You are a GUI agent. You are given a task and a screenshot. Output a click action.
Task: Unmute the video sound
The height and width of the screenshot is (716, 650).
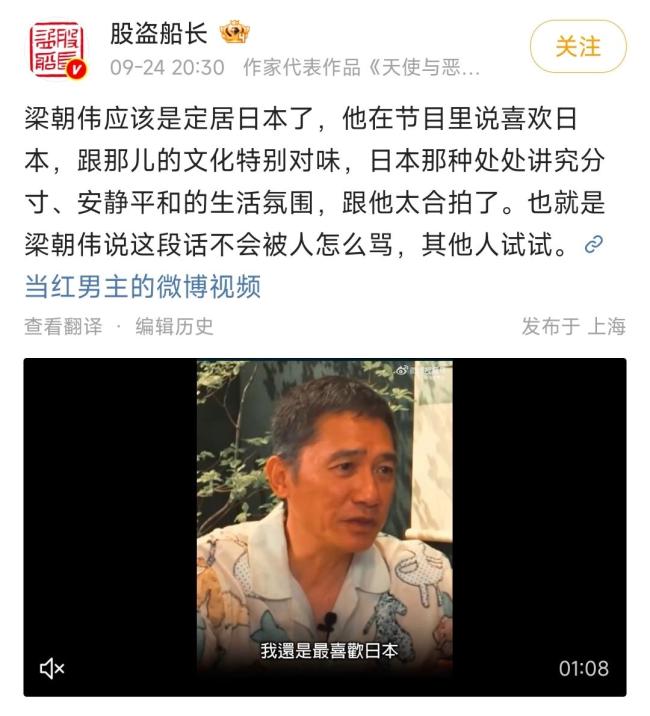coord(52,668)
